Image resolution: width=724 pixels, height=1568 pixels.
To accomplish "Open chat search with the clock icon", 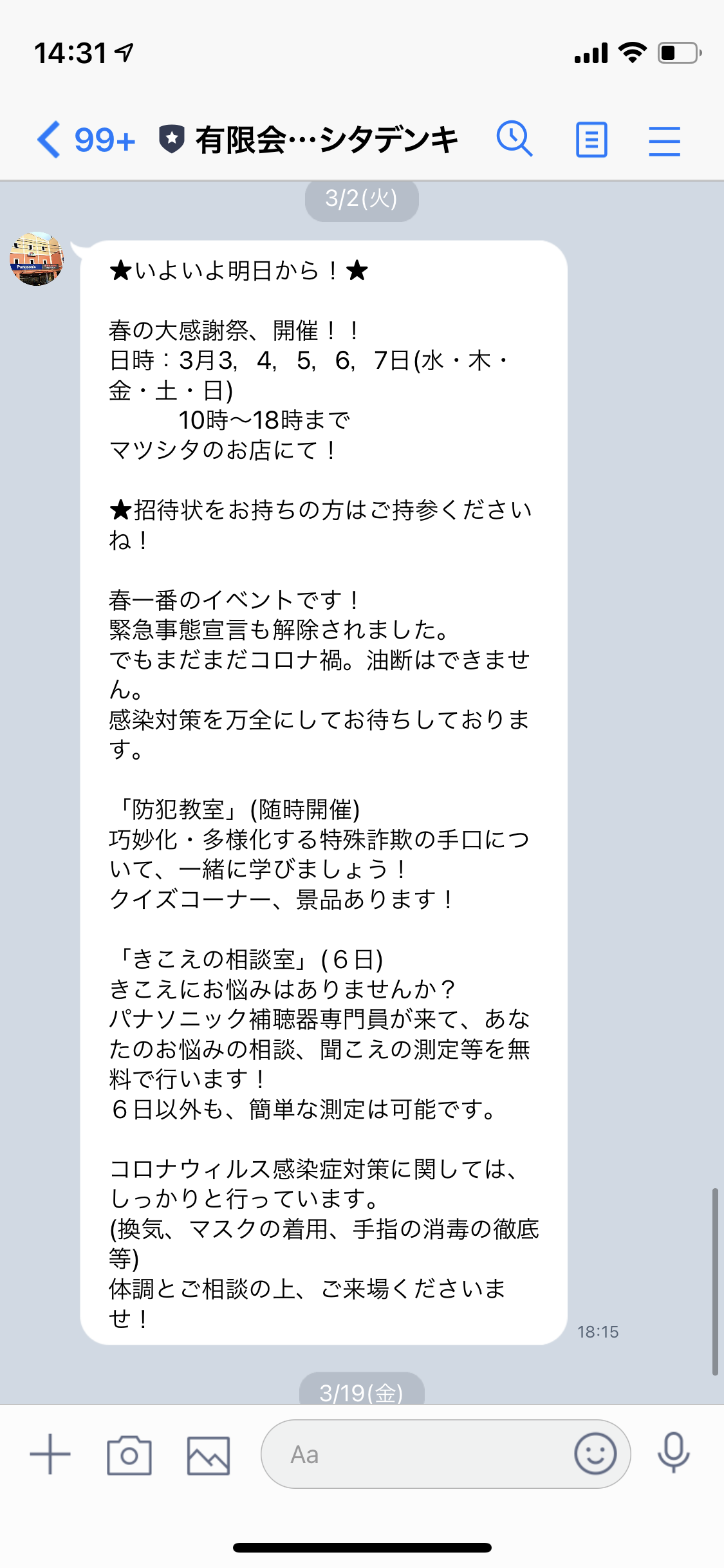I will (514, 138).
